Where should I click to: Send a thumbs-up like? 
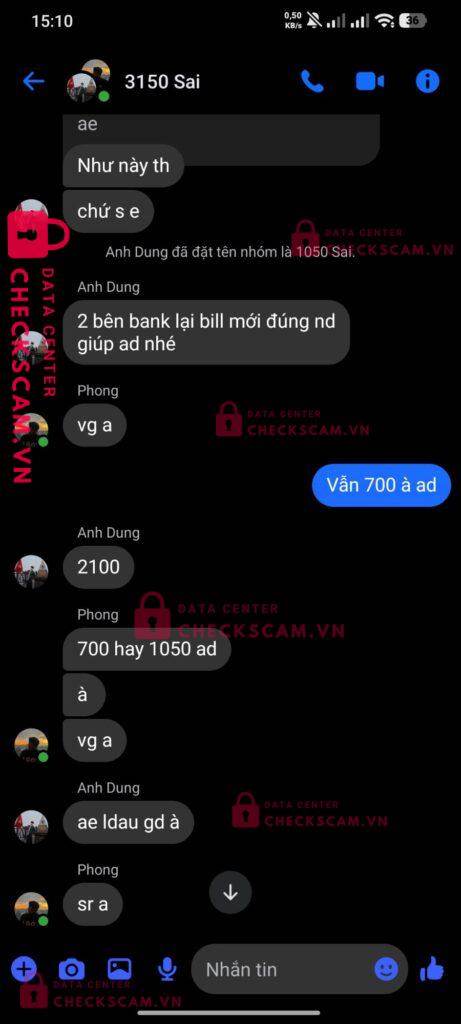432,969
